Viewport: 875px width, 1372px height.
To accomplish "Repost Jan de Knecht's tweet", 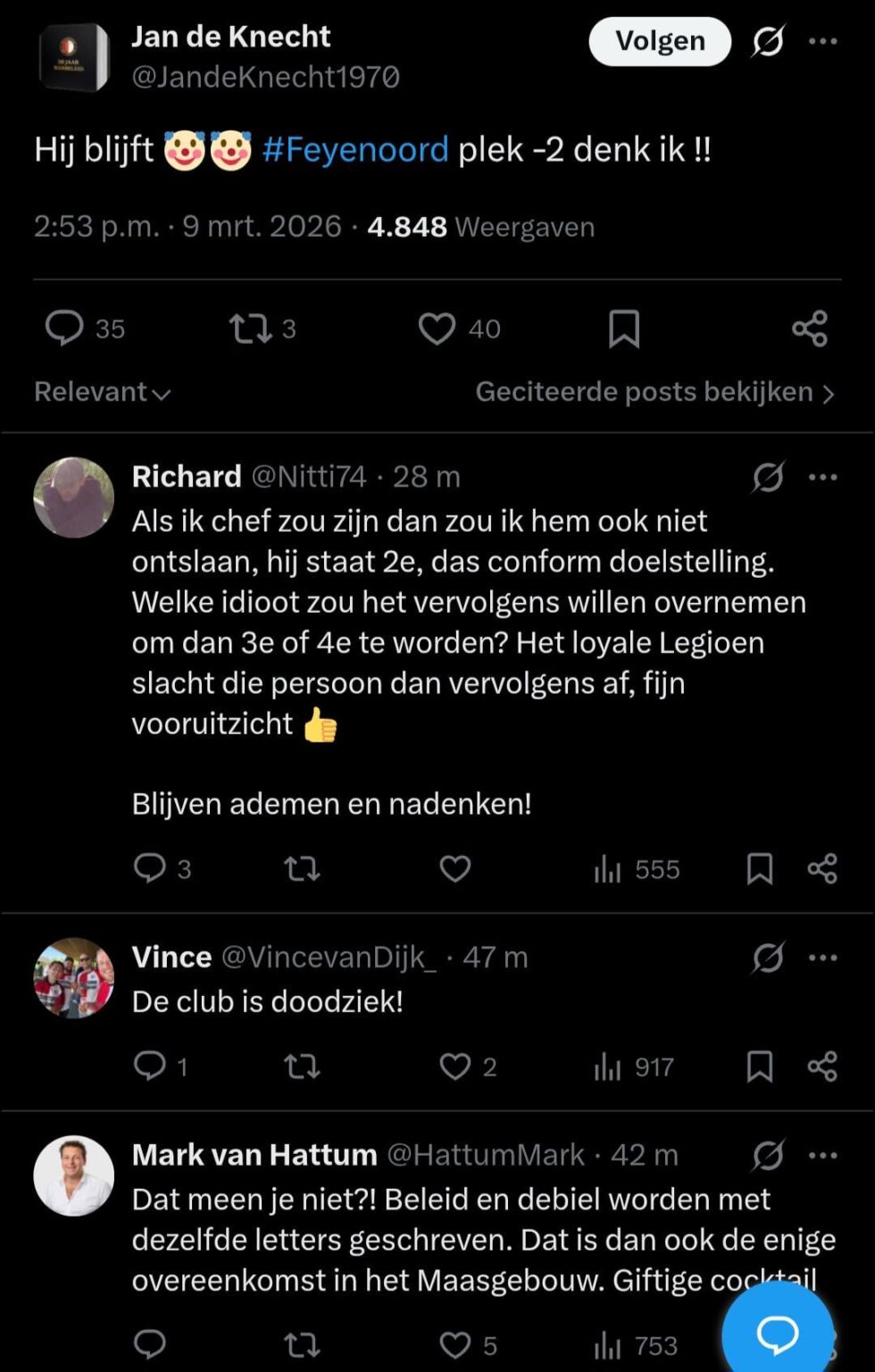I will point(253,329).
